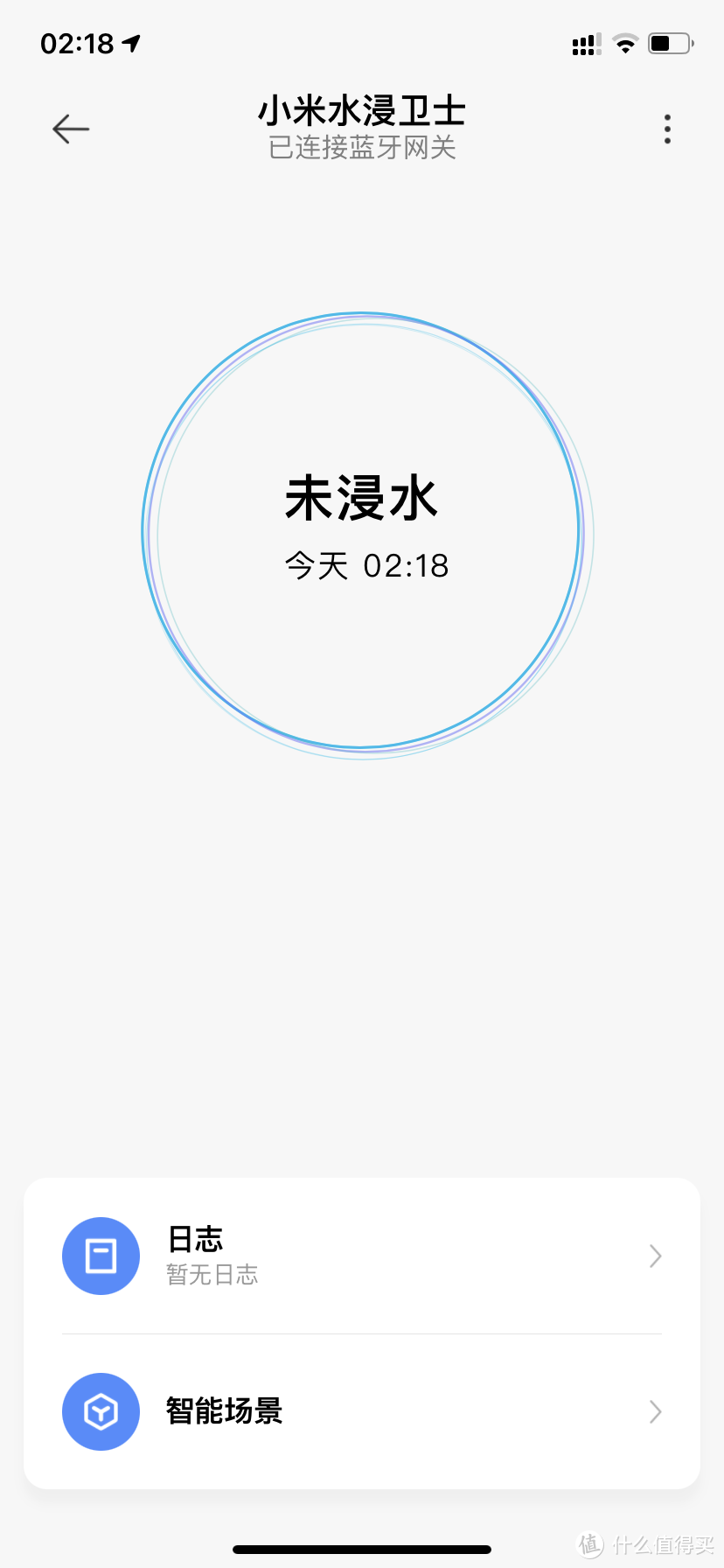Open the 日志 log row
This screenshot has width=724, height=1568.
[x=362, y=1256]
